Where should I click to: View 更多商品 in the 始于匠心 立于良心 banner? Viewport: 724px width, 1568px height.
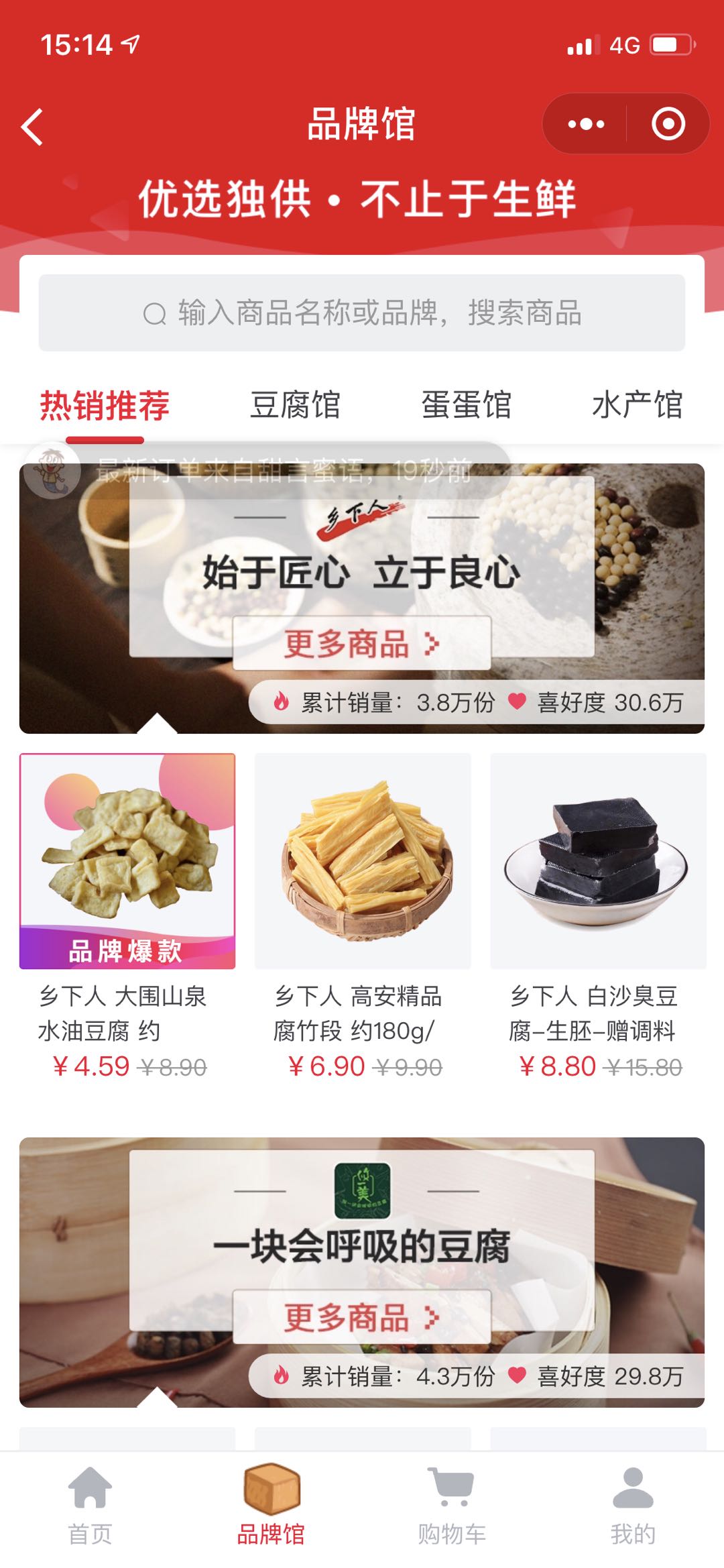(362, 644)
